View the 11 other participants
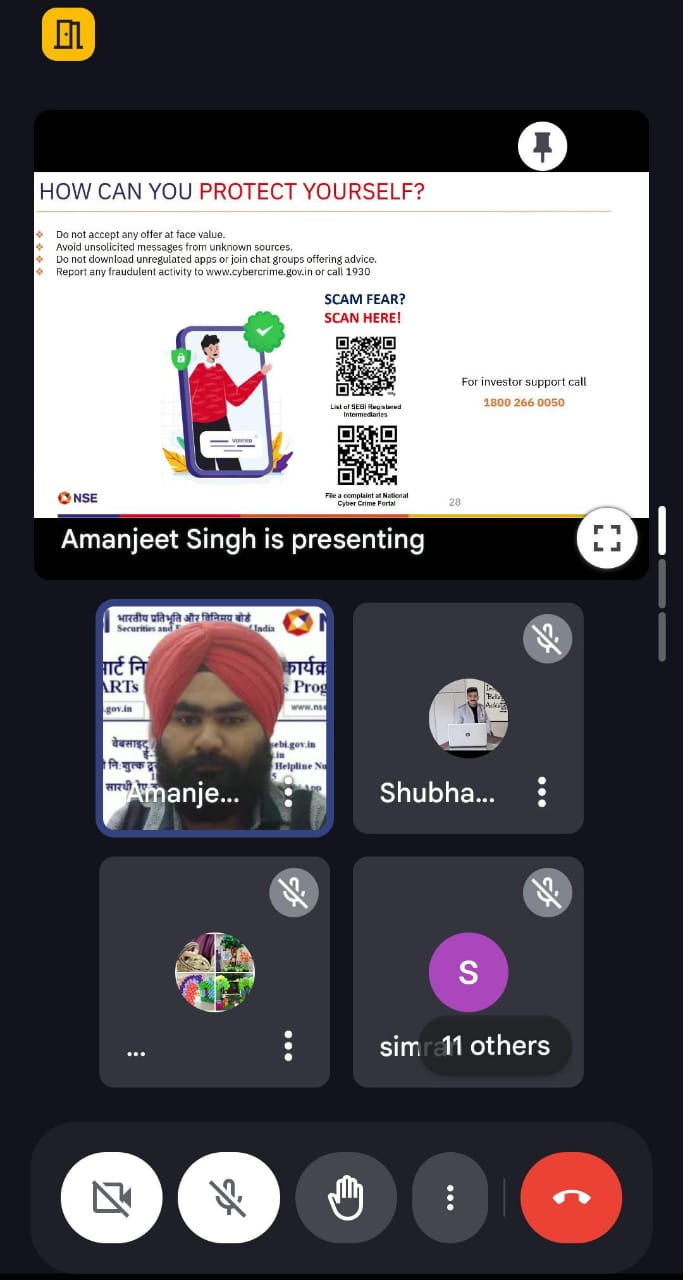 coord(496,1046)
